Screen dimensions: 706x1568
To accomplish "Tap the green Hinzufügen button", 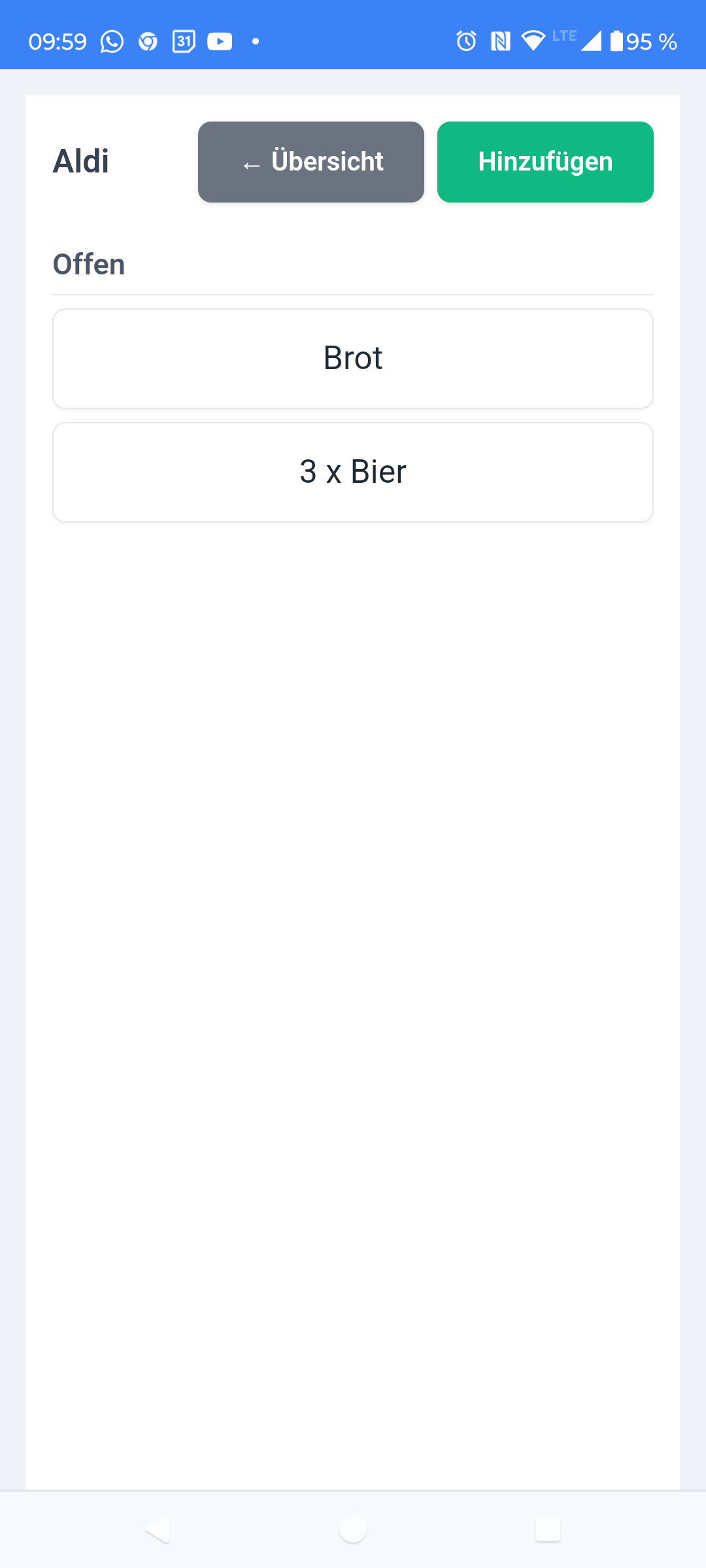I will point(545,162).
